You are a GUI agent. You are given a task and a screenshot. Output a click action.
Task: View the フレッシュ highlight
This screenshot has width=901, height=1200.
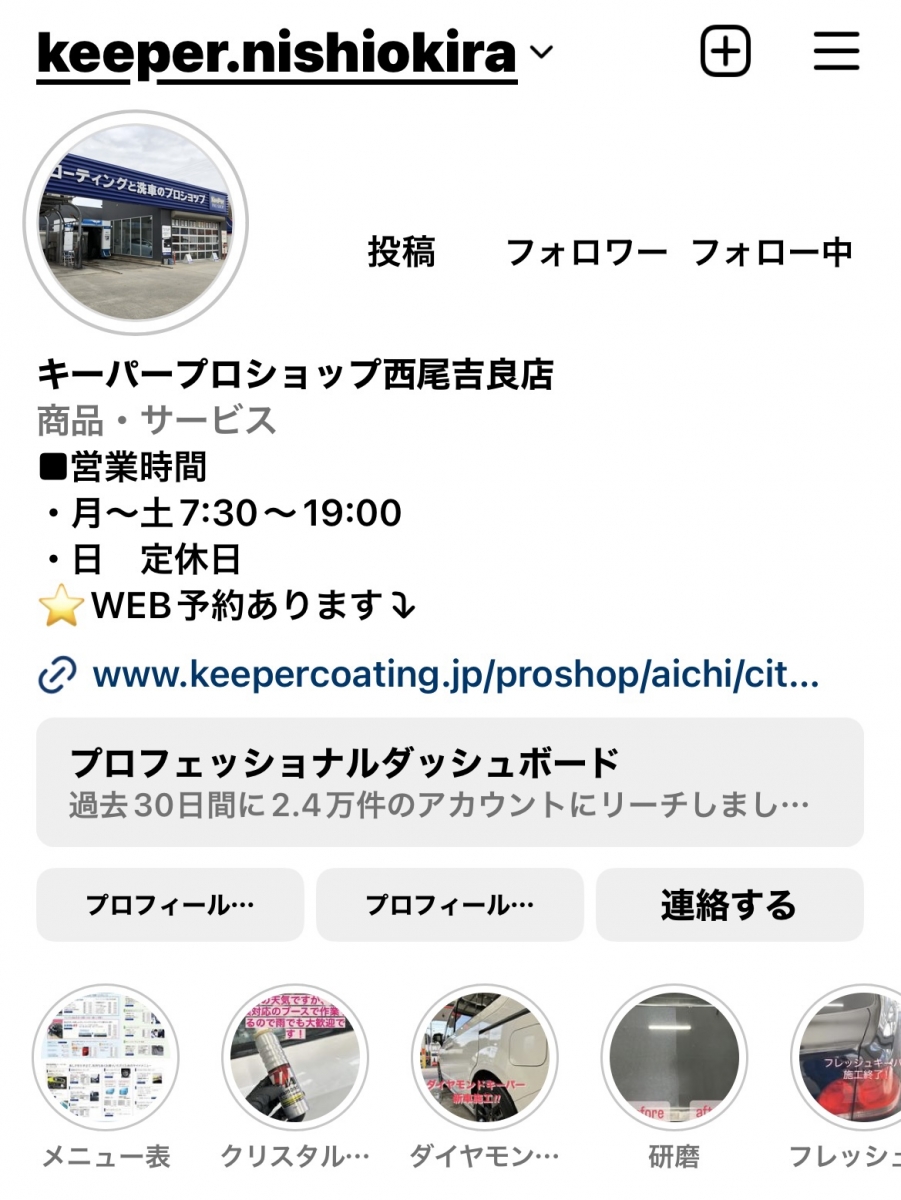pyautogui.click(x=850, y=1058)
